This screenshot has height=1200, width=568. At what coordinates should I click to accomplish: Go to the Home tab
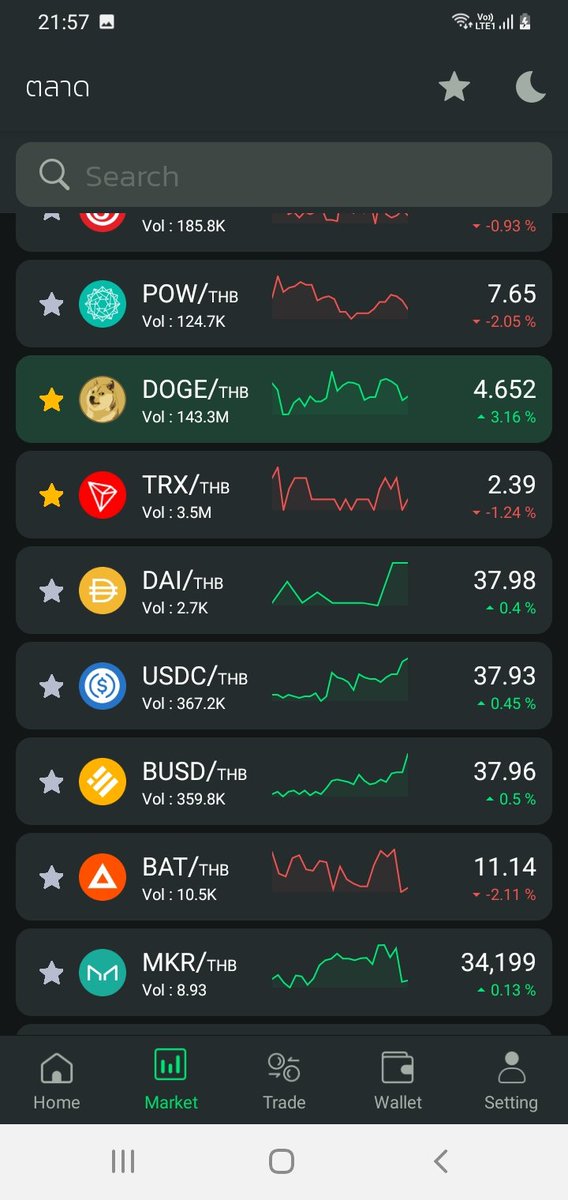(x=56, y=1080)
